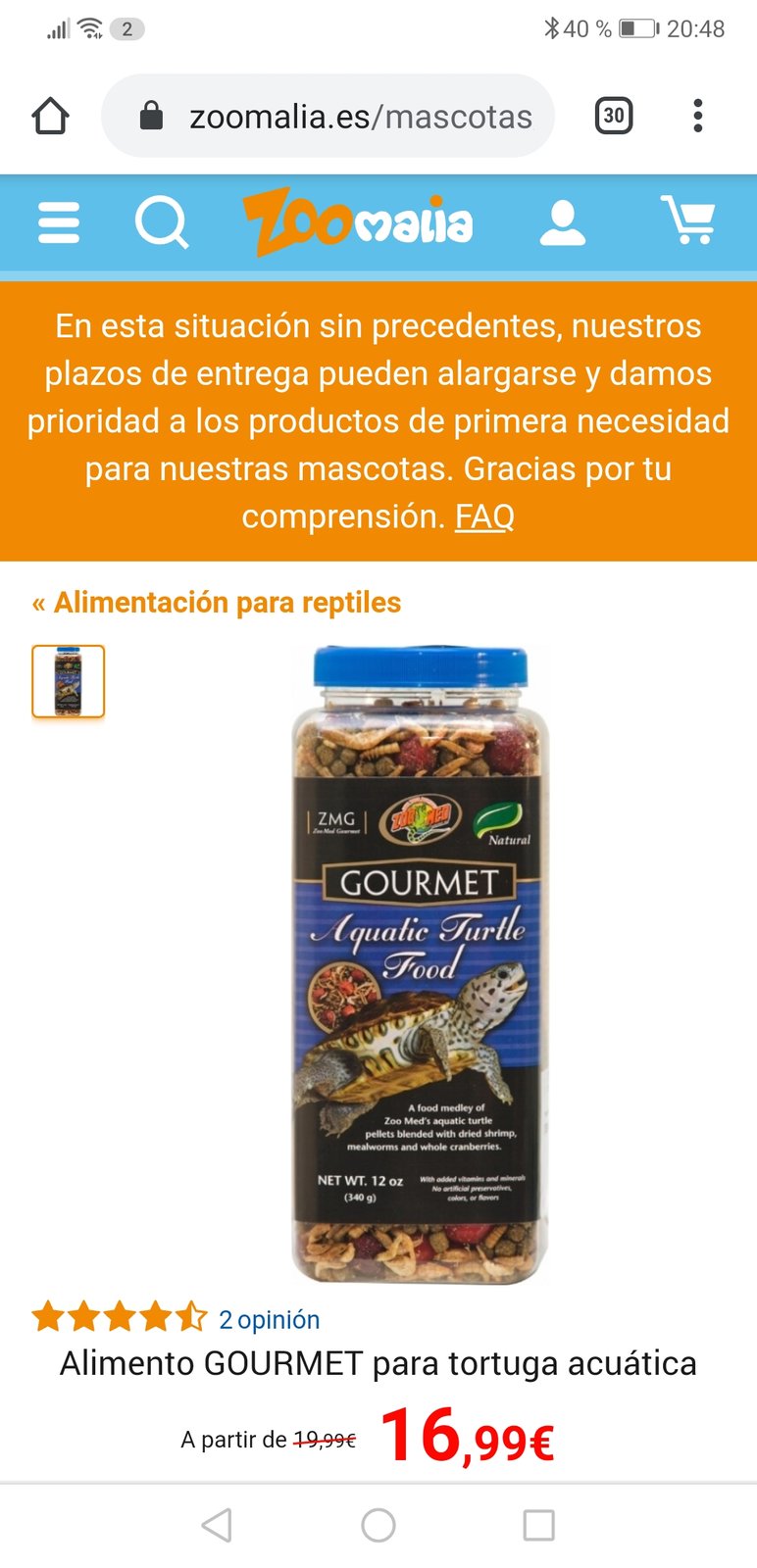Open the Zoomalia hamburger menu
Screen dimensions: 757x1568
click(59, 222)
